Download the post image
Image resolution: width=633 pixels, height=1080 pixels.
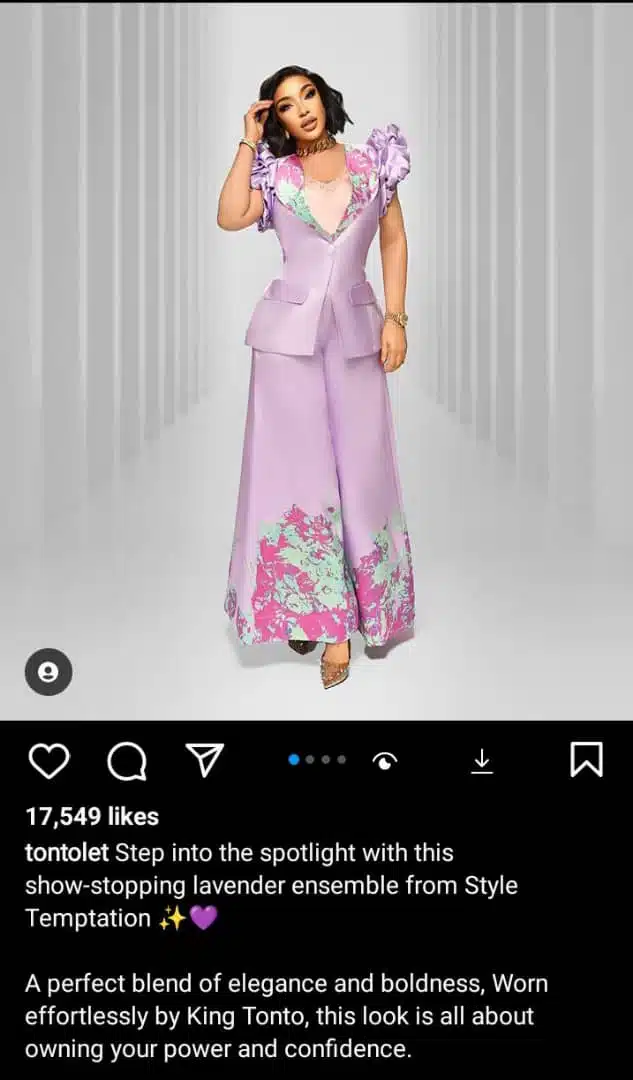coord(482,762)
